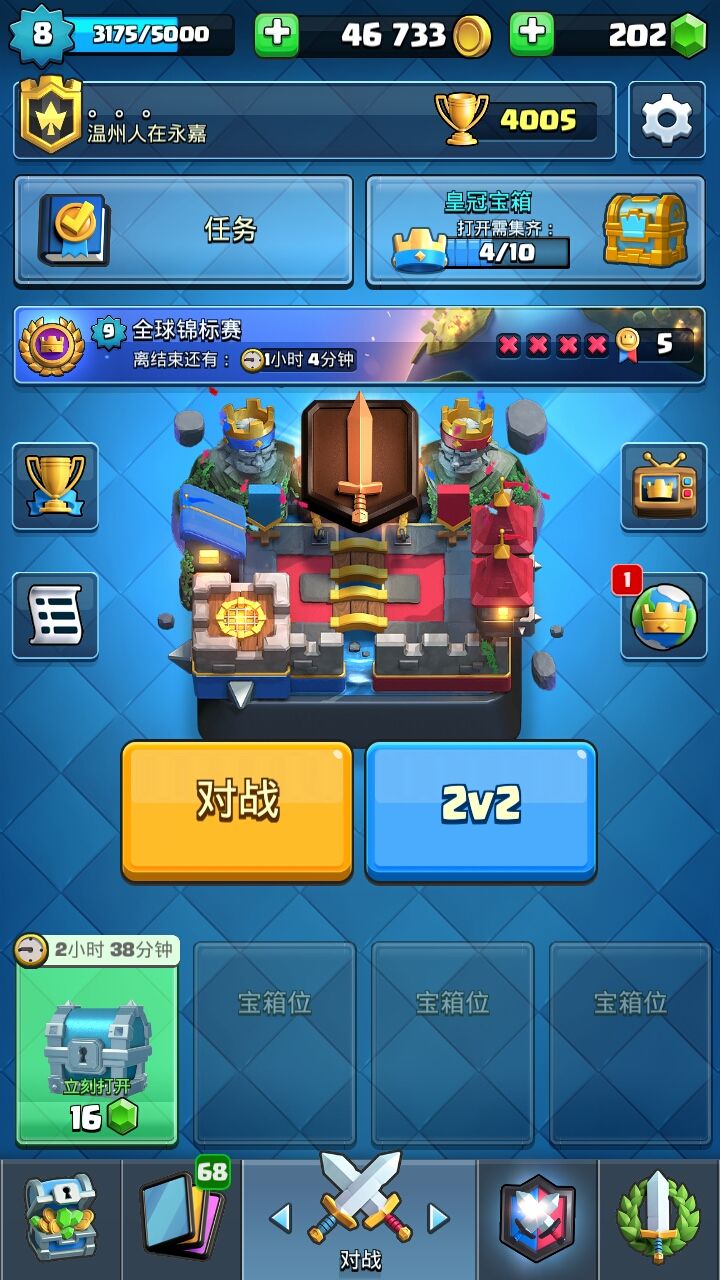This screenshot has width=720, height=1280.
Task: Open the 皇冠宝箱 crown chest
Action: [536, 230]
